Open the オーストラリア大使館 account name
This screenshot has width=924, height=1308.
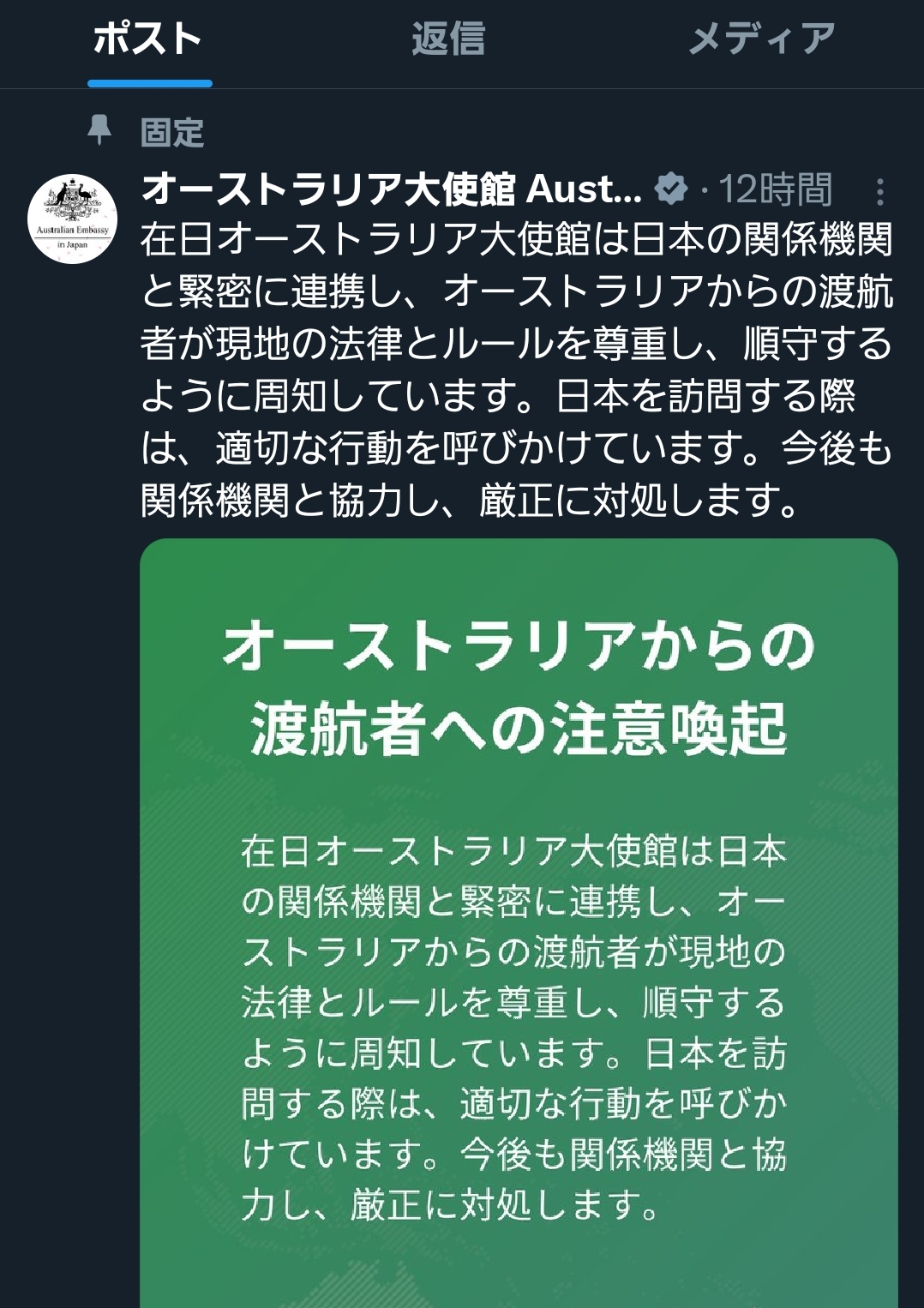(x=392, y=189)
